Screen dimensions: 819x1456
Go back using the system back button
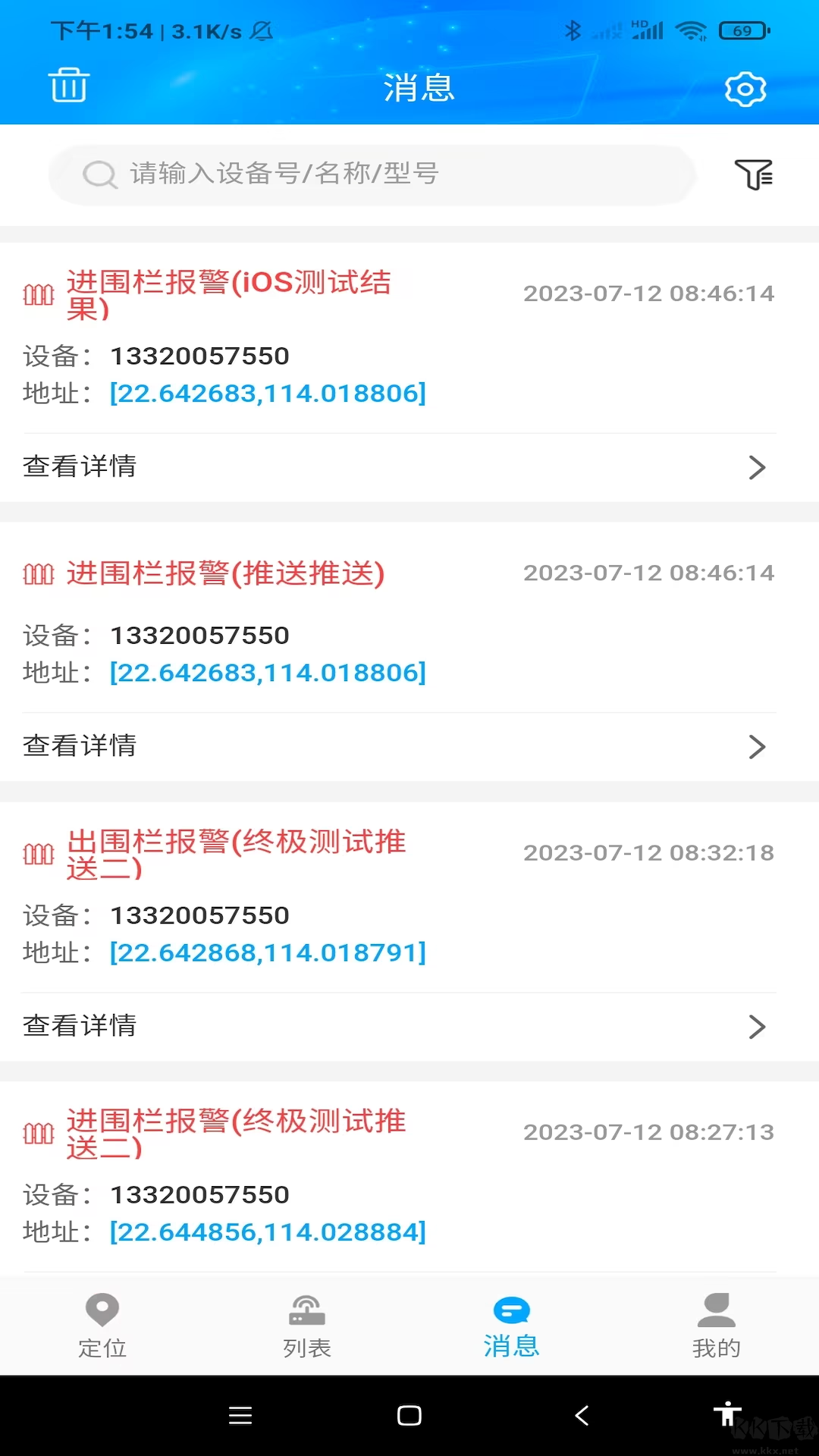click(582, 1415)
